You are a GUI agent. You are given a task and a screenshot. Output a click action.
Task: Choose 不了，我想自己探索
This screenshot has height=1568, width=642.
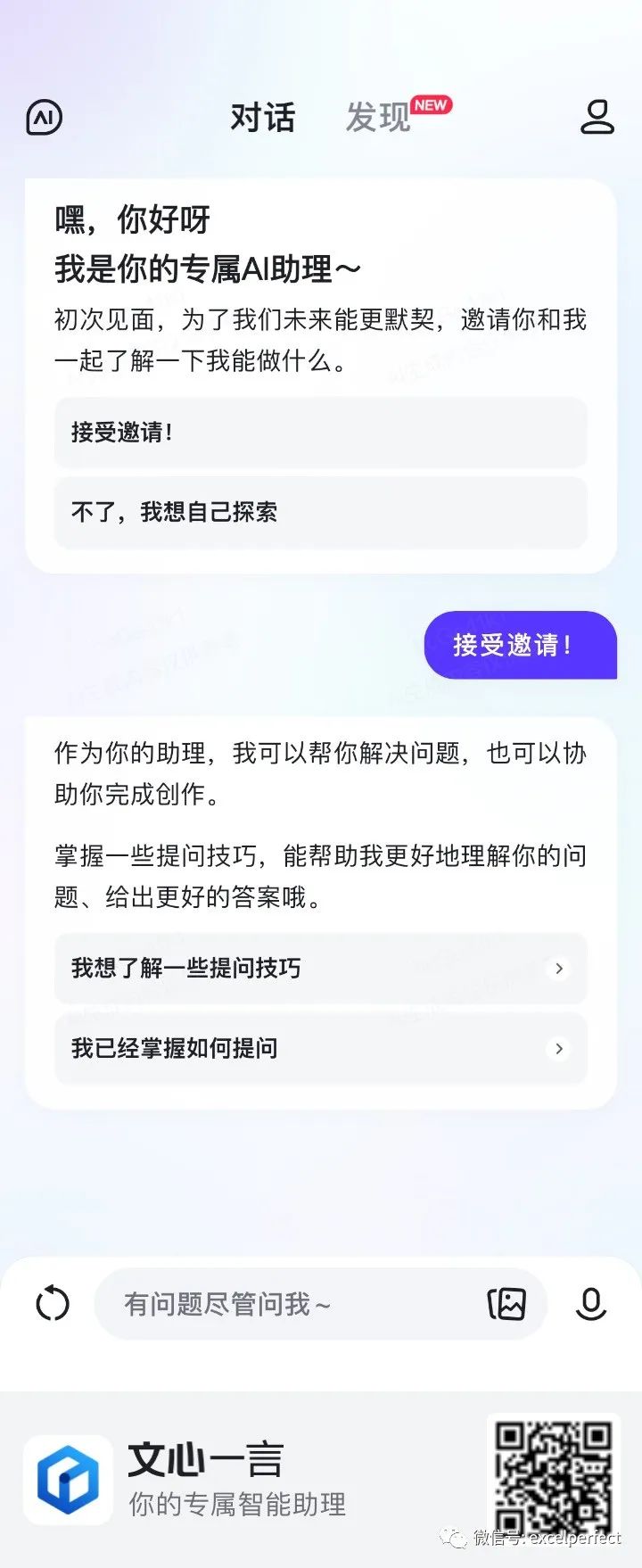point(320,512)
